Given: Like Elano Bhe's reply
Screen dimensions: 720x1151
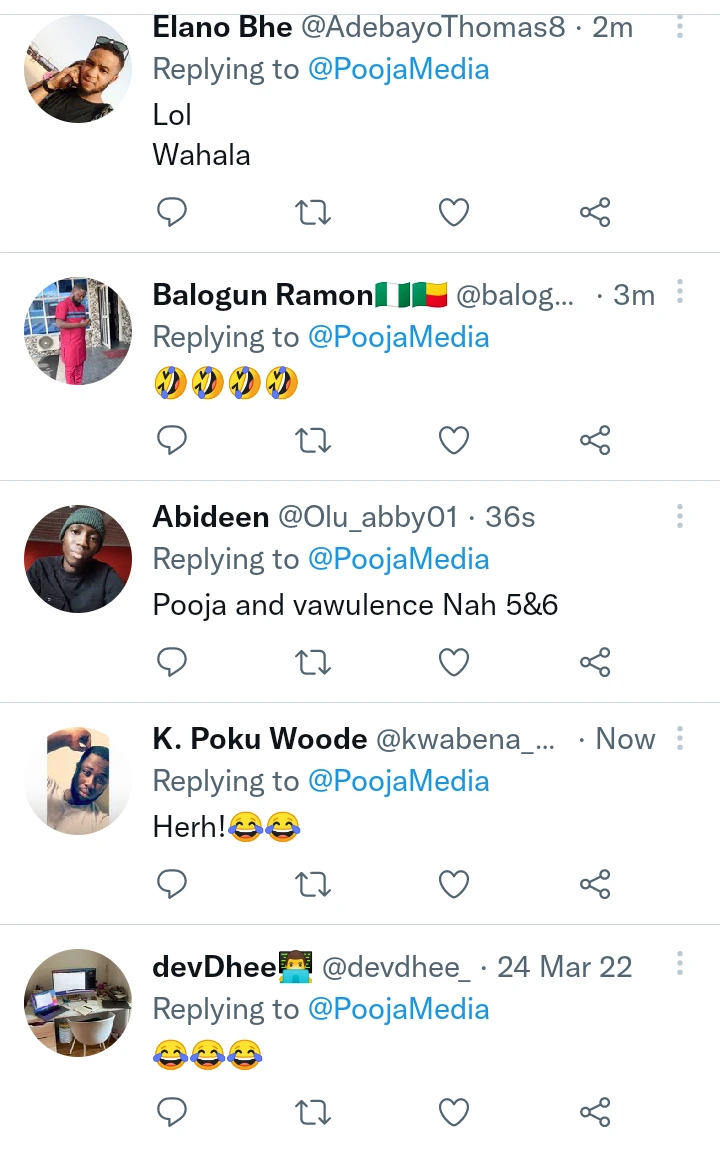Looking at the screenshot, I should 454,212.
